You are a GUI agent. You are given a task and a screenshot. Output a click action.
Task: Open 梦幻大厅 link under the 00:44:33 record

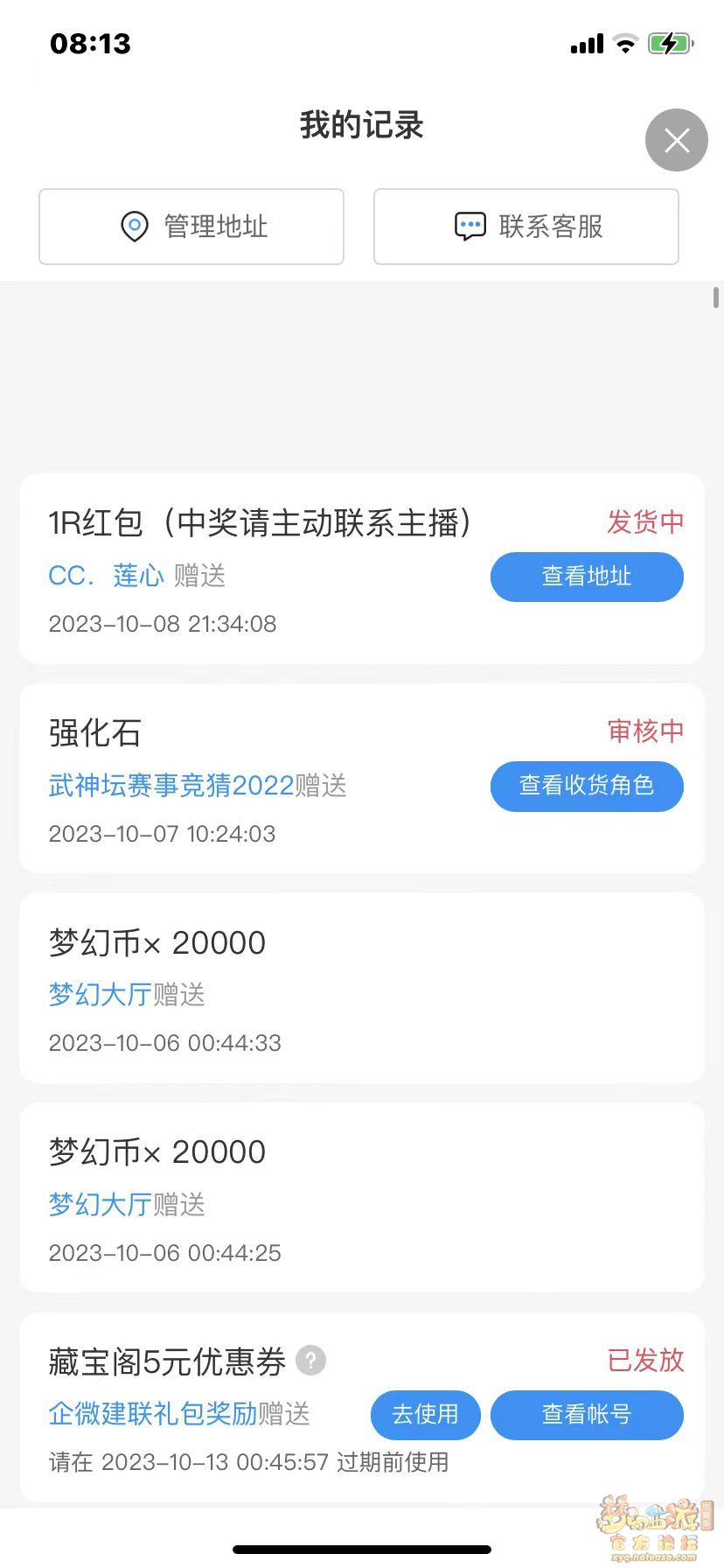click(x=101, y=995)
